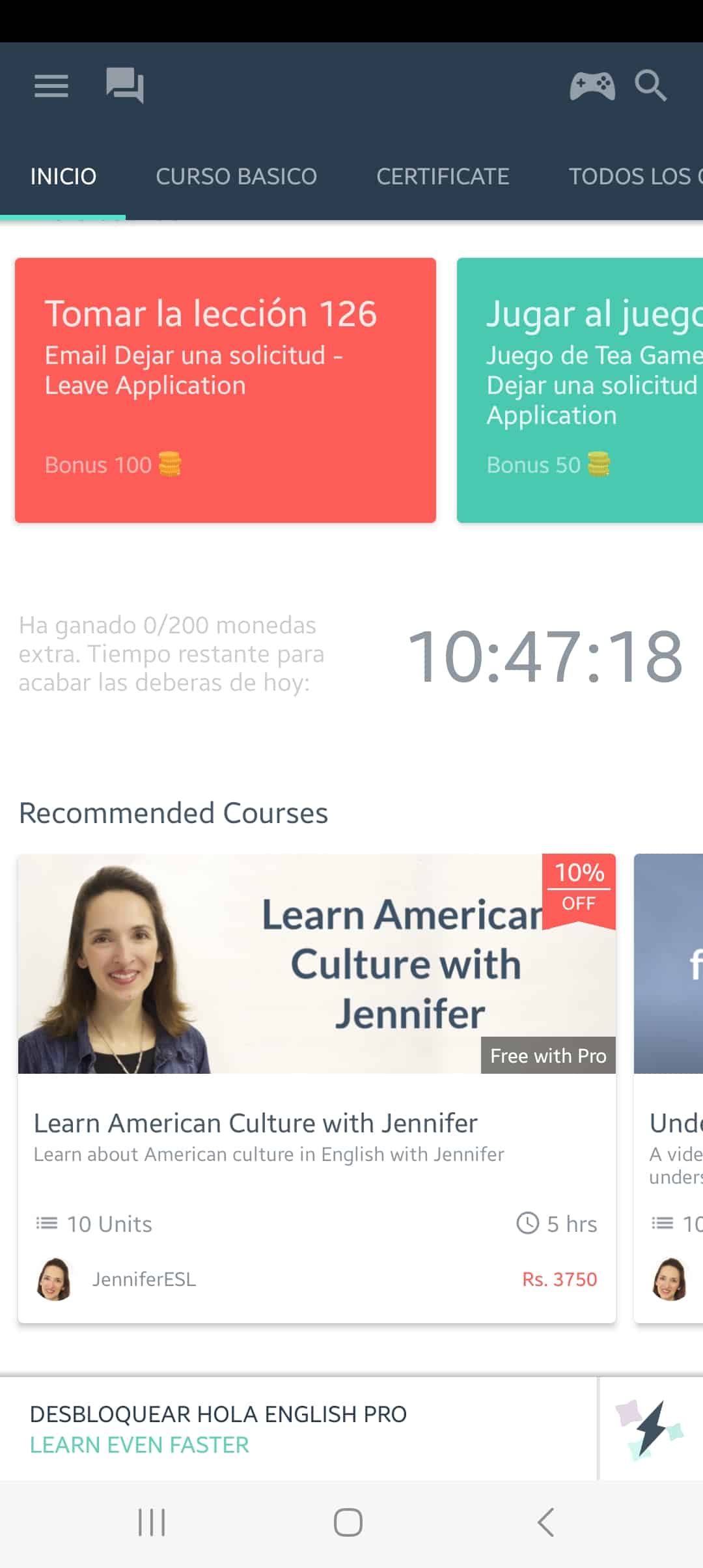Open the partially visible second recommended course
This screenshot has height=1568, width=703.
pyautogui.click(x=669, y=1087)
